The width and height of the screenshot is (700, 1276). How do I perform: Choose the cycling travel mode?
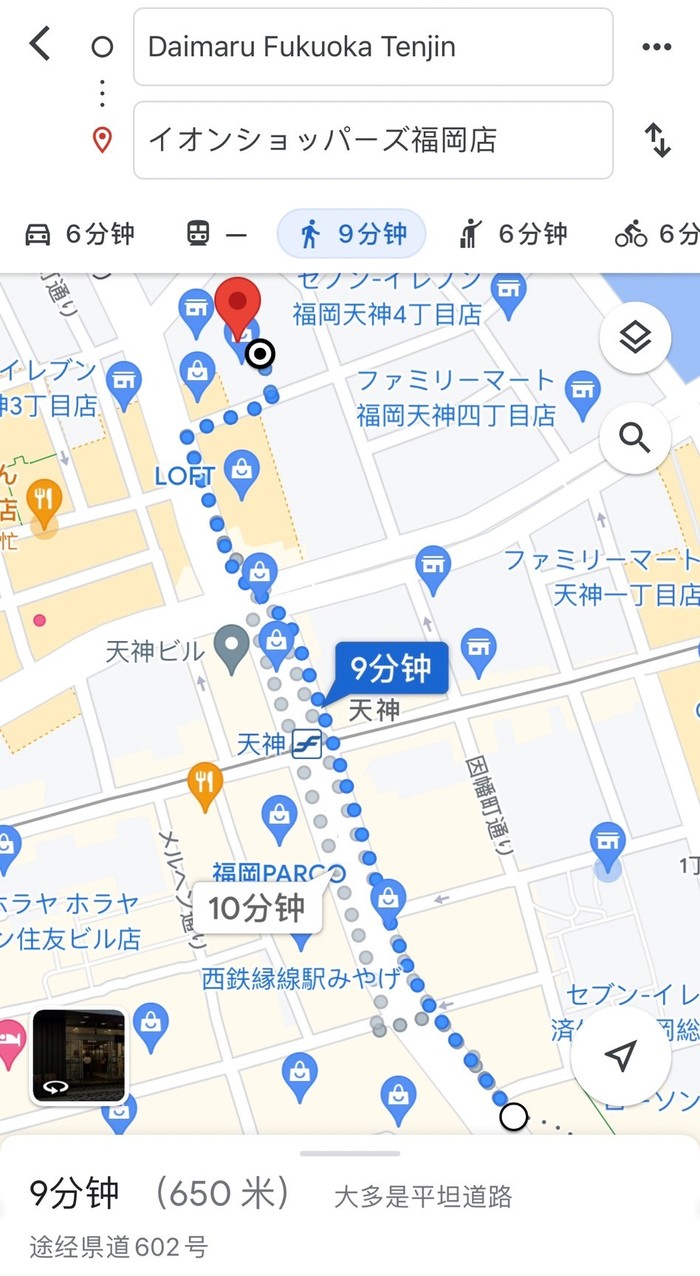656,235
